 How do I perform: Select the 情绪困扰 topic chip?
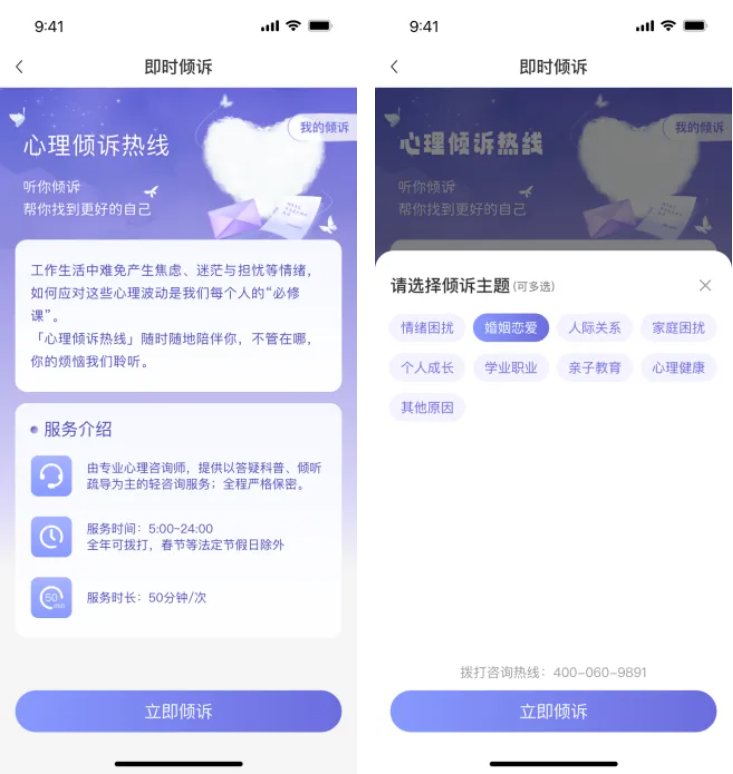427,328
